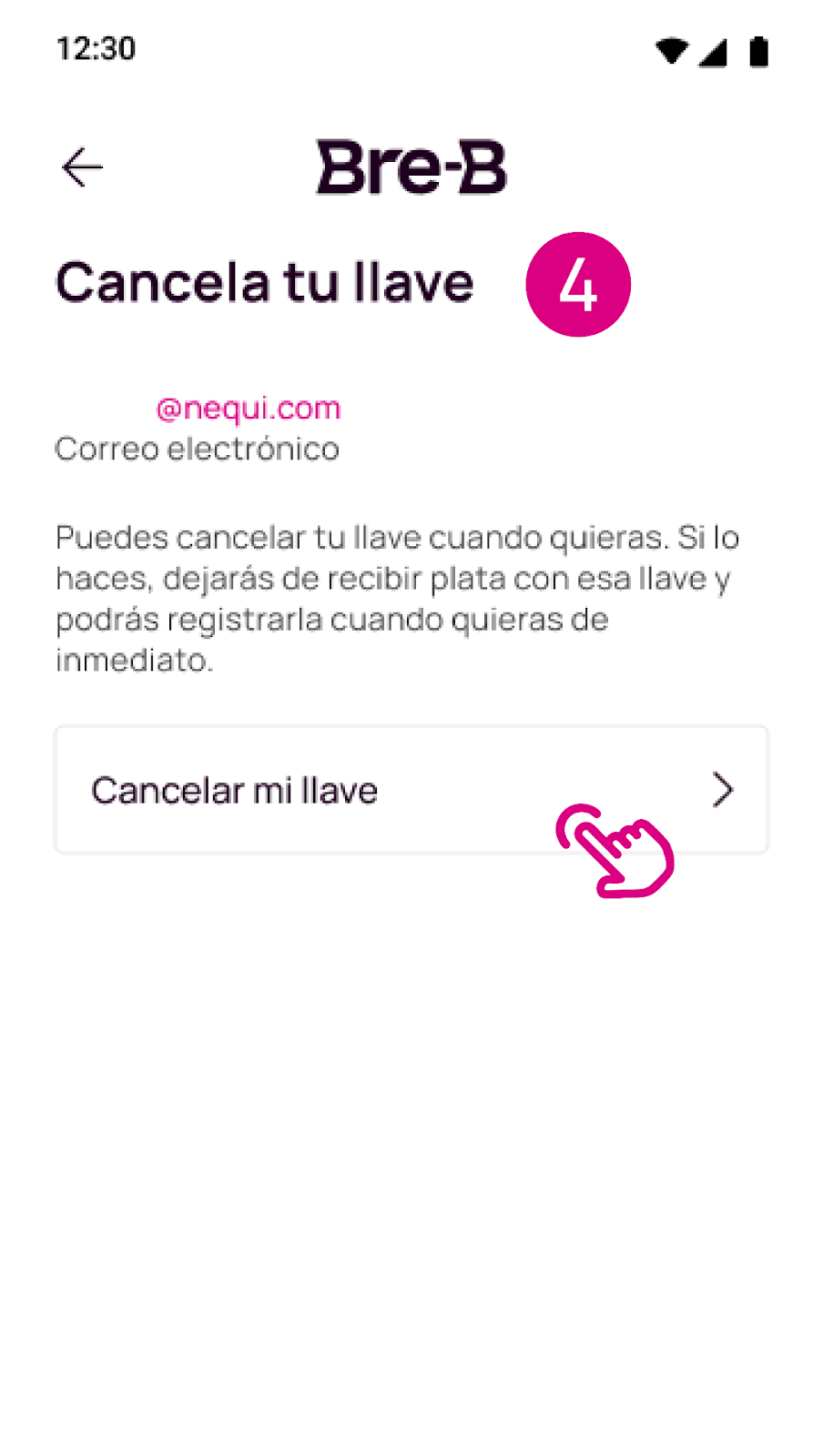Tap the Wi-Fi icon in status bar
Viewport: 823px width, 1456px height.
pos(671,52)
